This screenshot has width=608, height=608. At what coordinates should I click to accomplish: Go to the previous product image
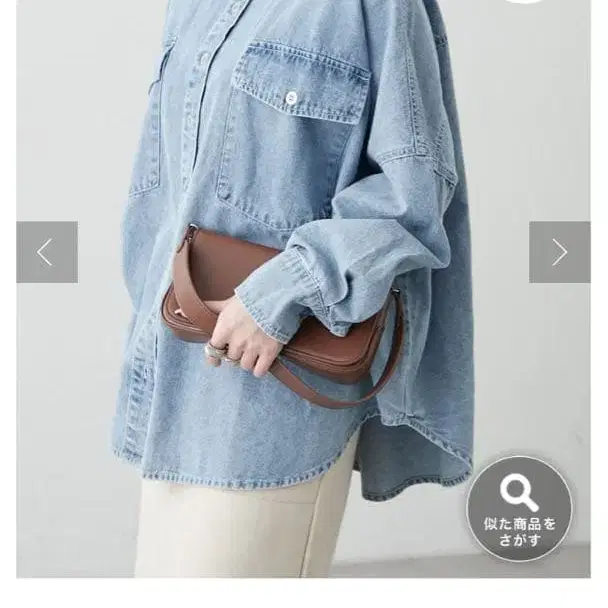click(47, 252)
